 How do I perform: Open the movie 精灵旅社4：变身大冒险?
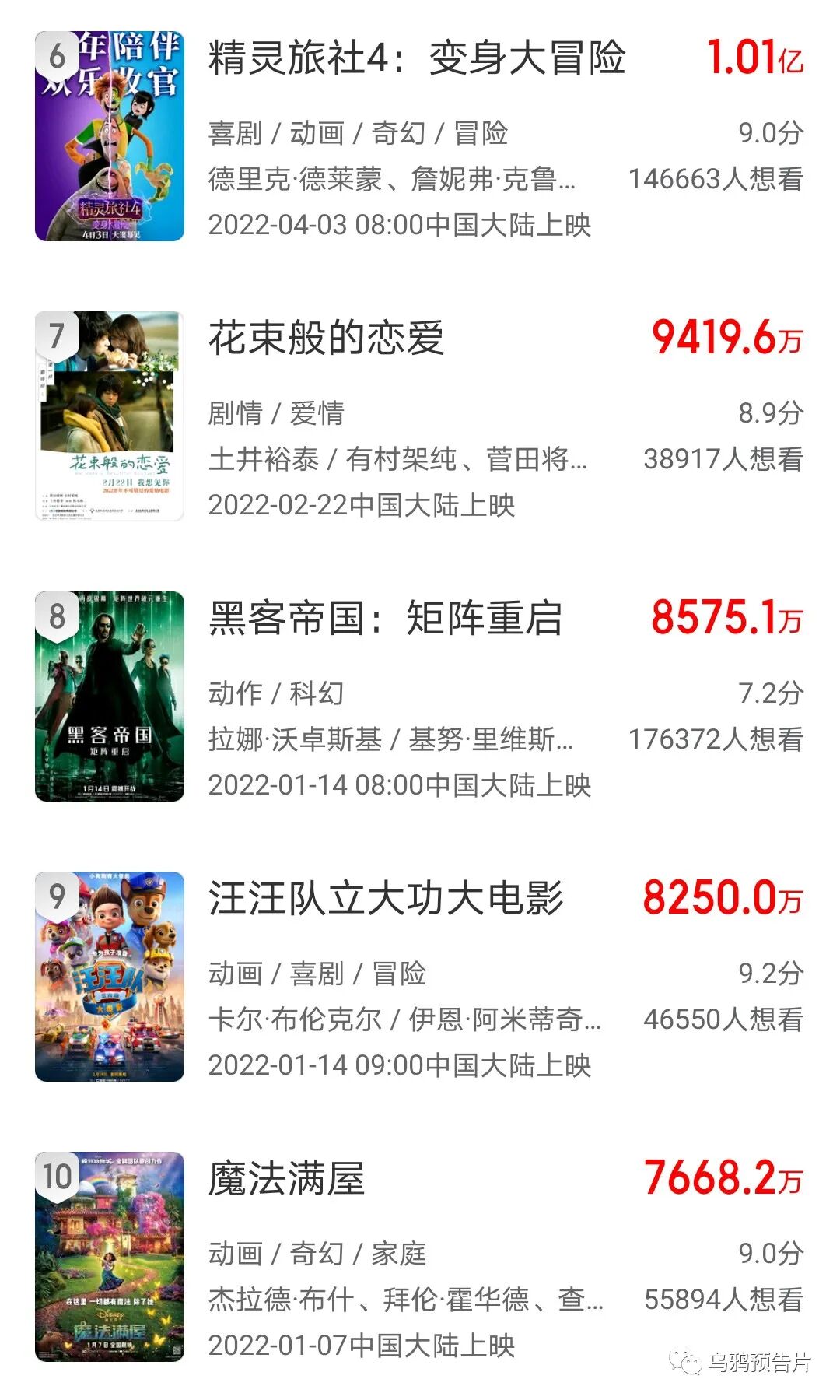point(416,58)
